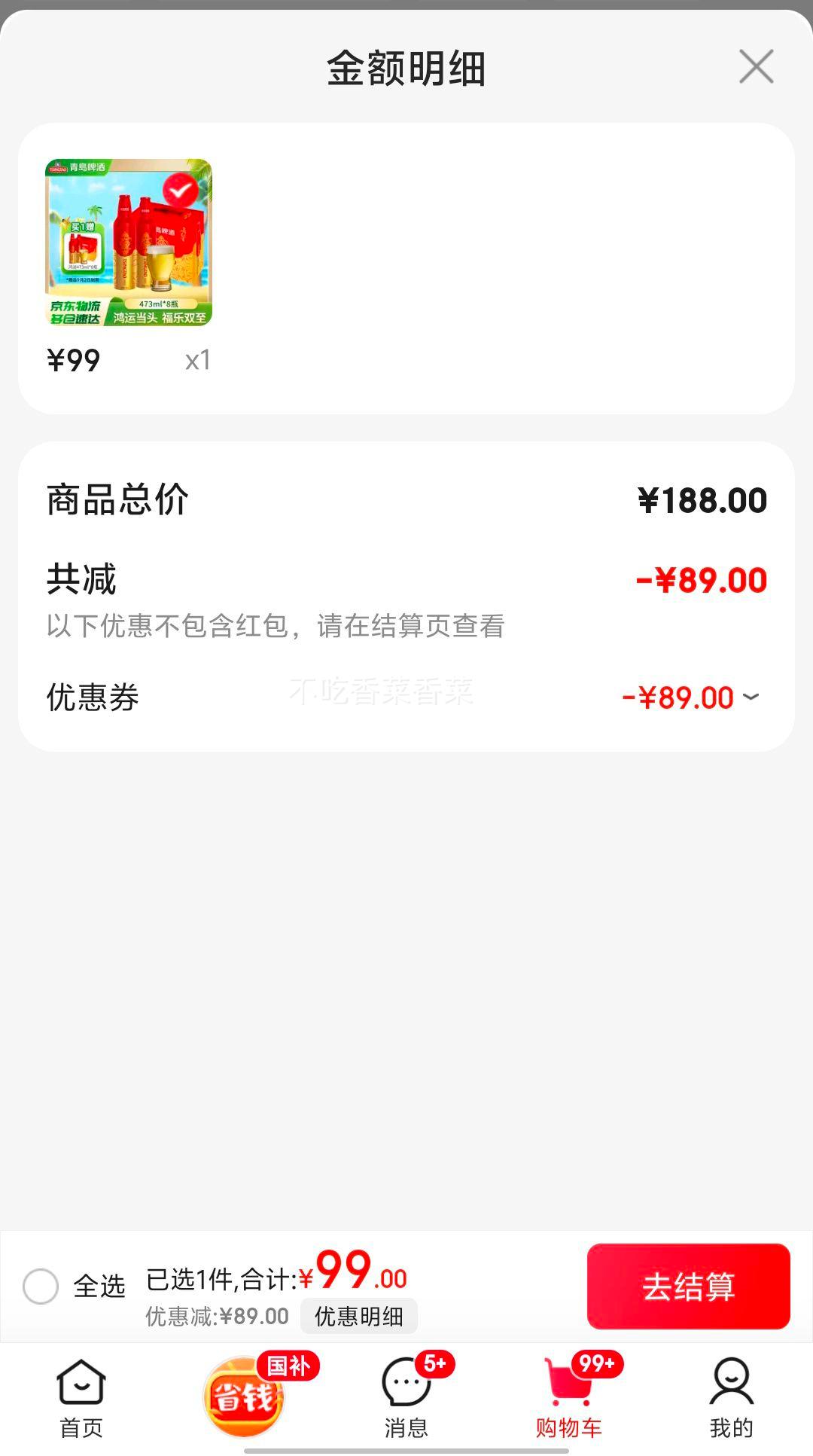Close the 金额明细 panel
The height and width of the screenshot is (1456, 813).
click(756, 67)
